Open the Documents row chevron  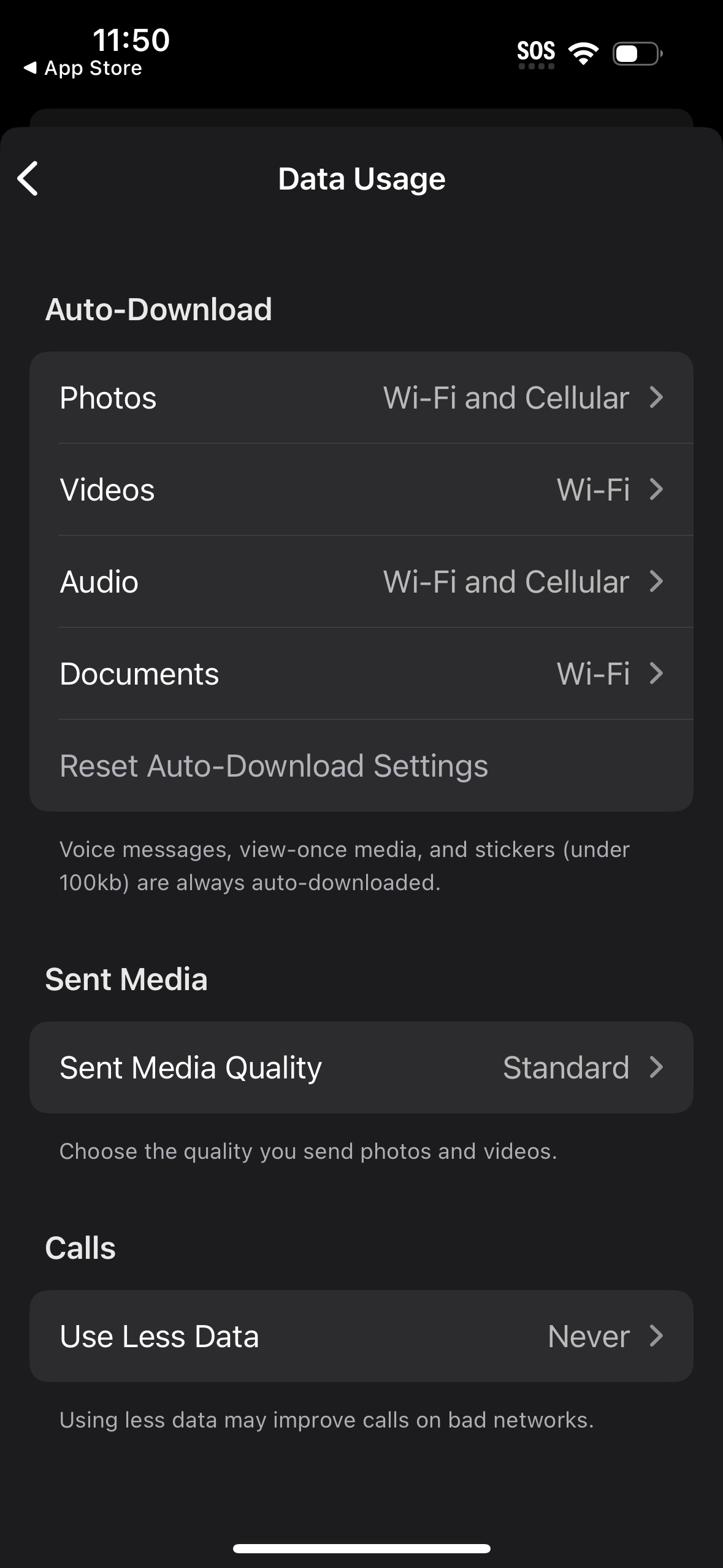657,674
